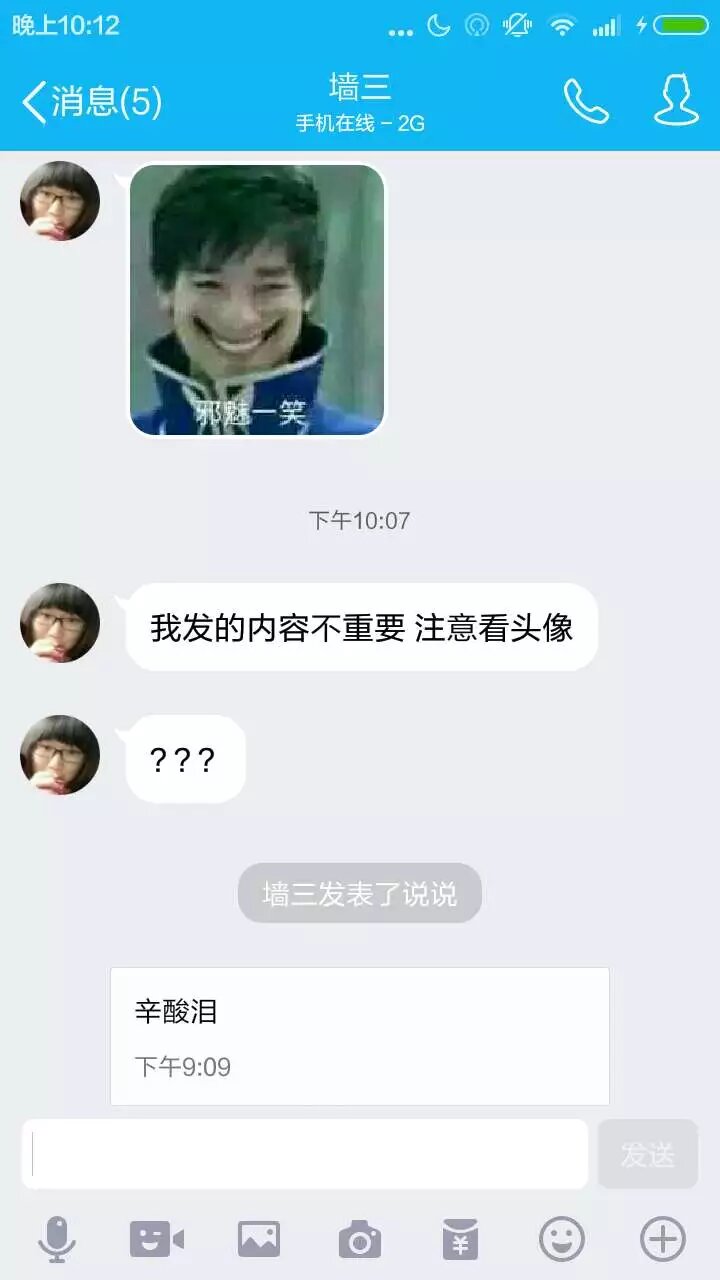The image size is (720, 1280).
Task: Start a video chat via the camera-face icon
Action: click(157, 1240)
